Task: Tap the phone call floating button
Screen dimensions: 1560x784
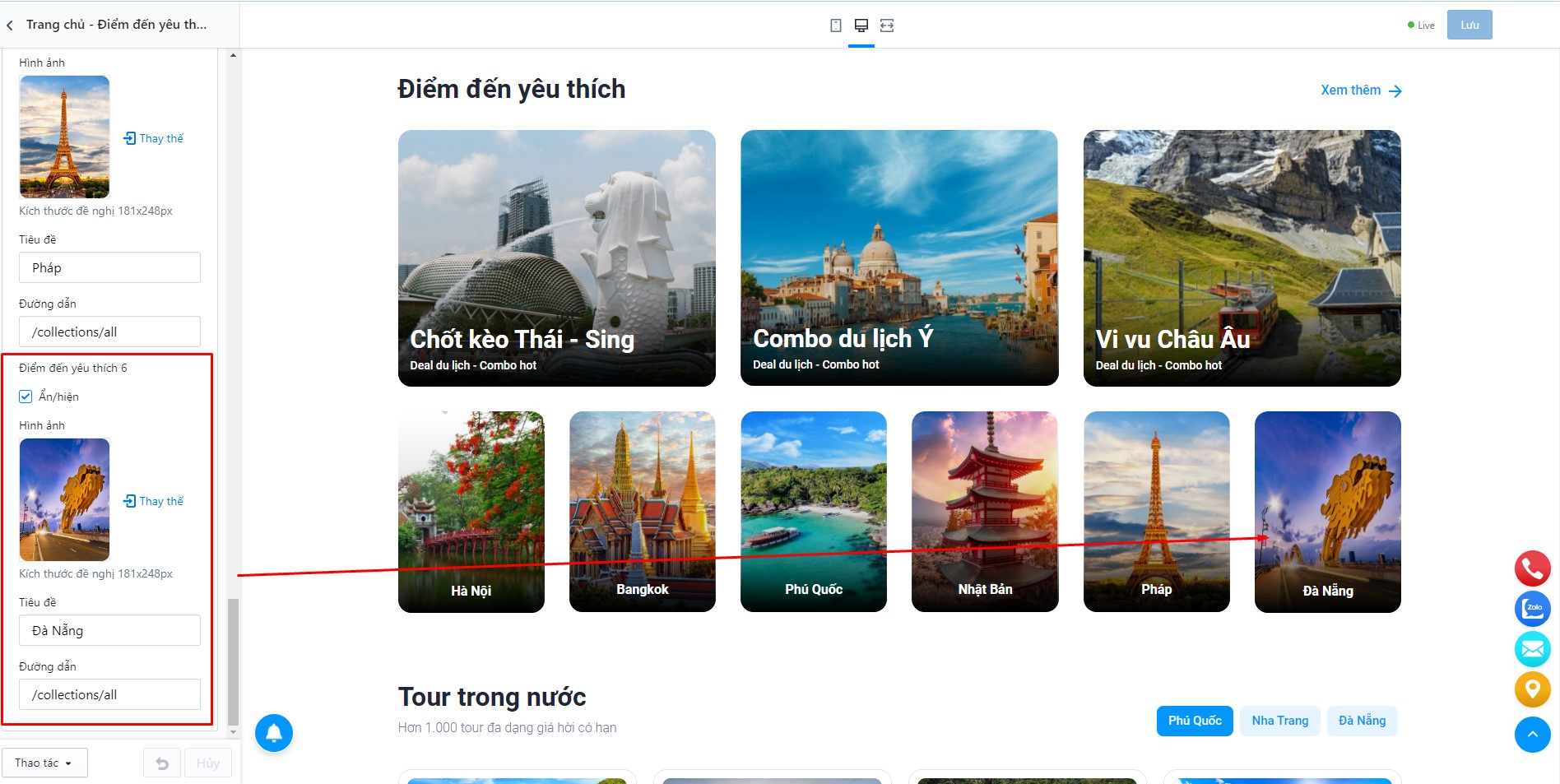Action: click(1533, 568)
